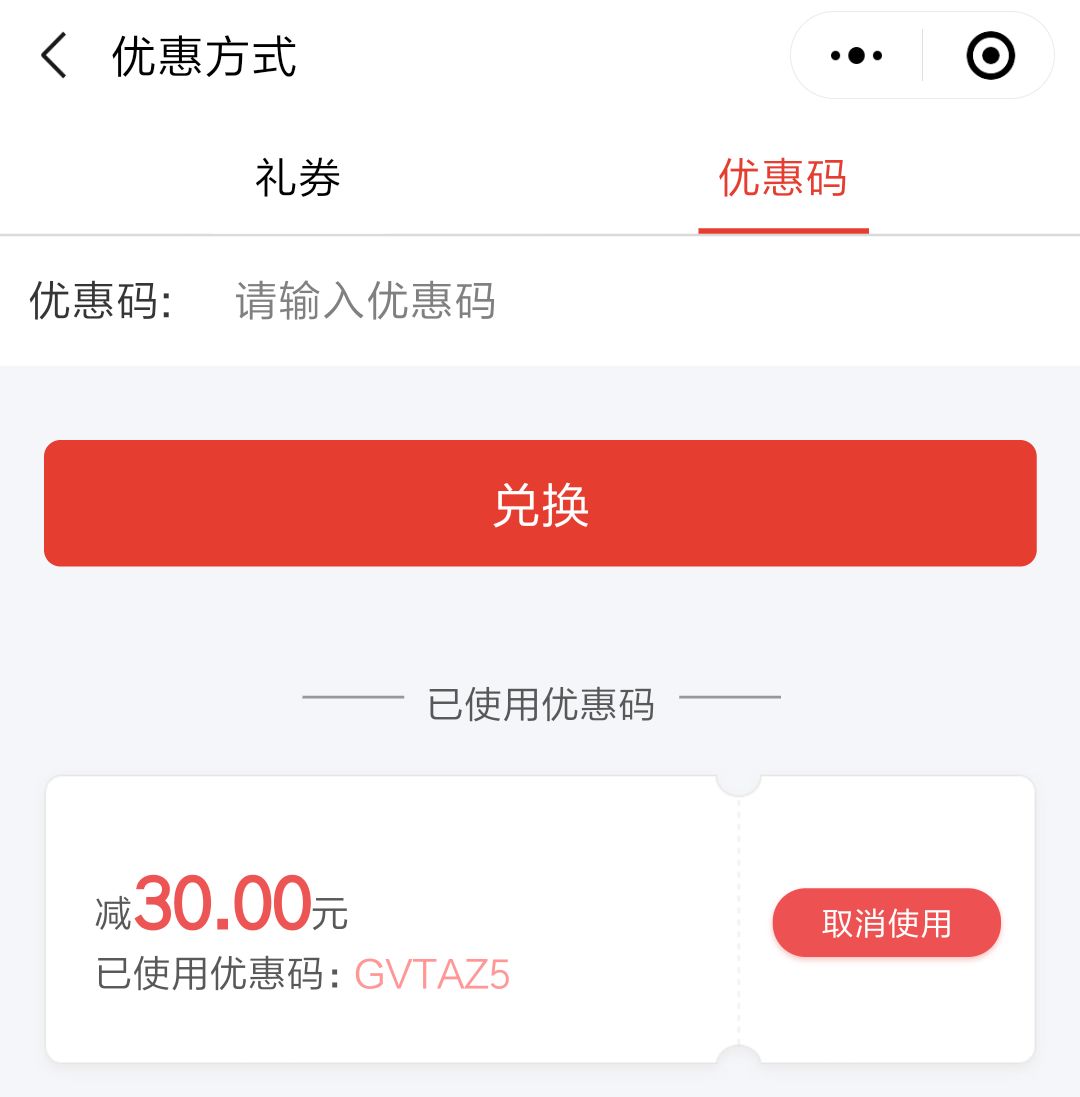
Task: Click the circular mini-program close target icon
Action: [988, 54]
